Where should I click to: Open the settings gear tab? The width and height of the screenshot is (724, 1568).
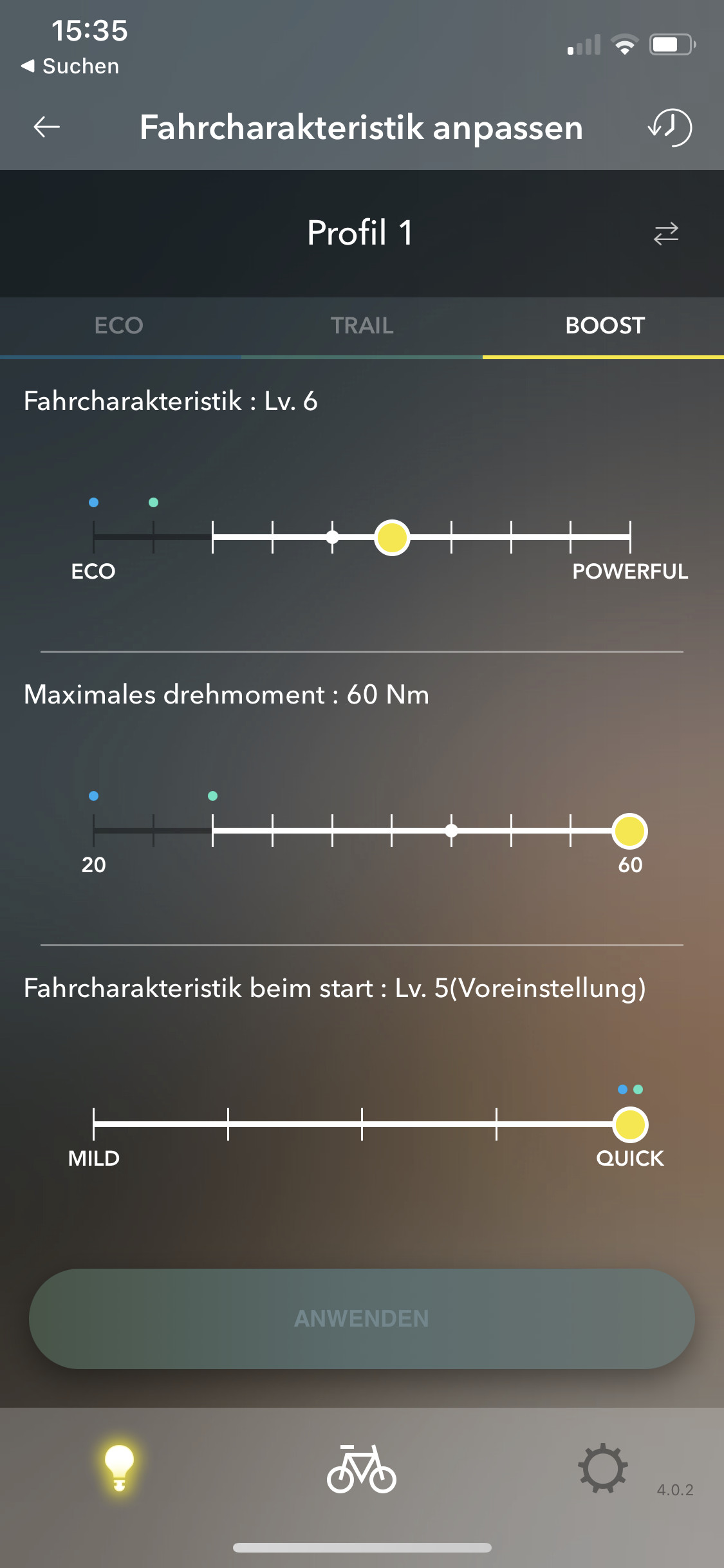click(602, 1469)
